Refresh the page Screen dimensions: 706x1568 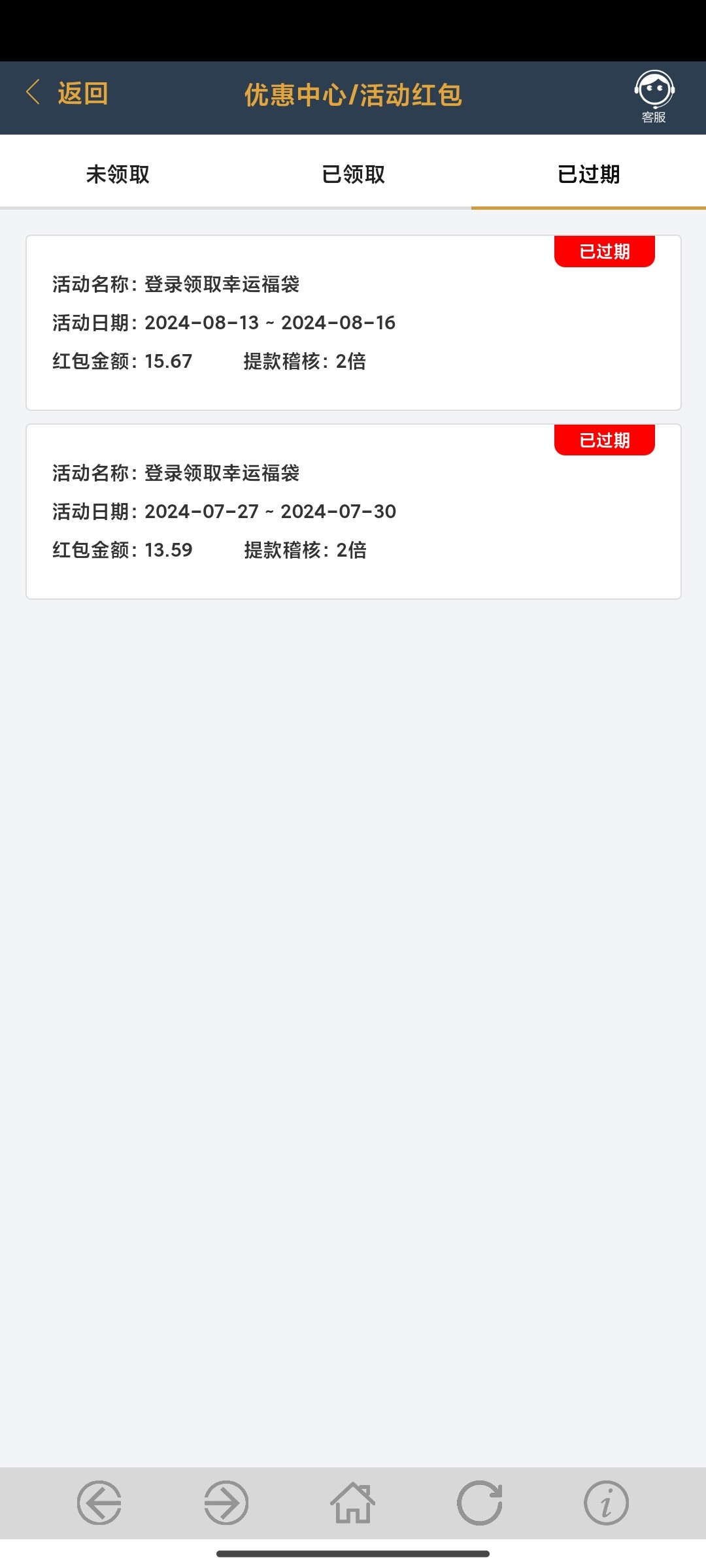[480, 1503]
